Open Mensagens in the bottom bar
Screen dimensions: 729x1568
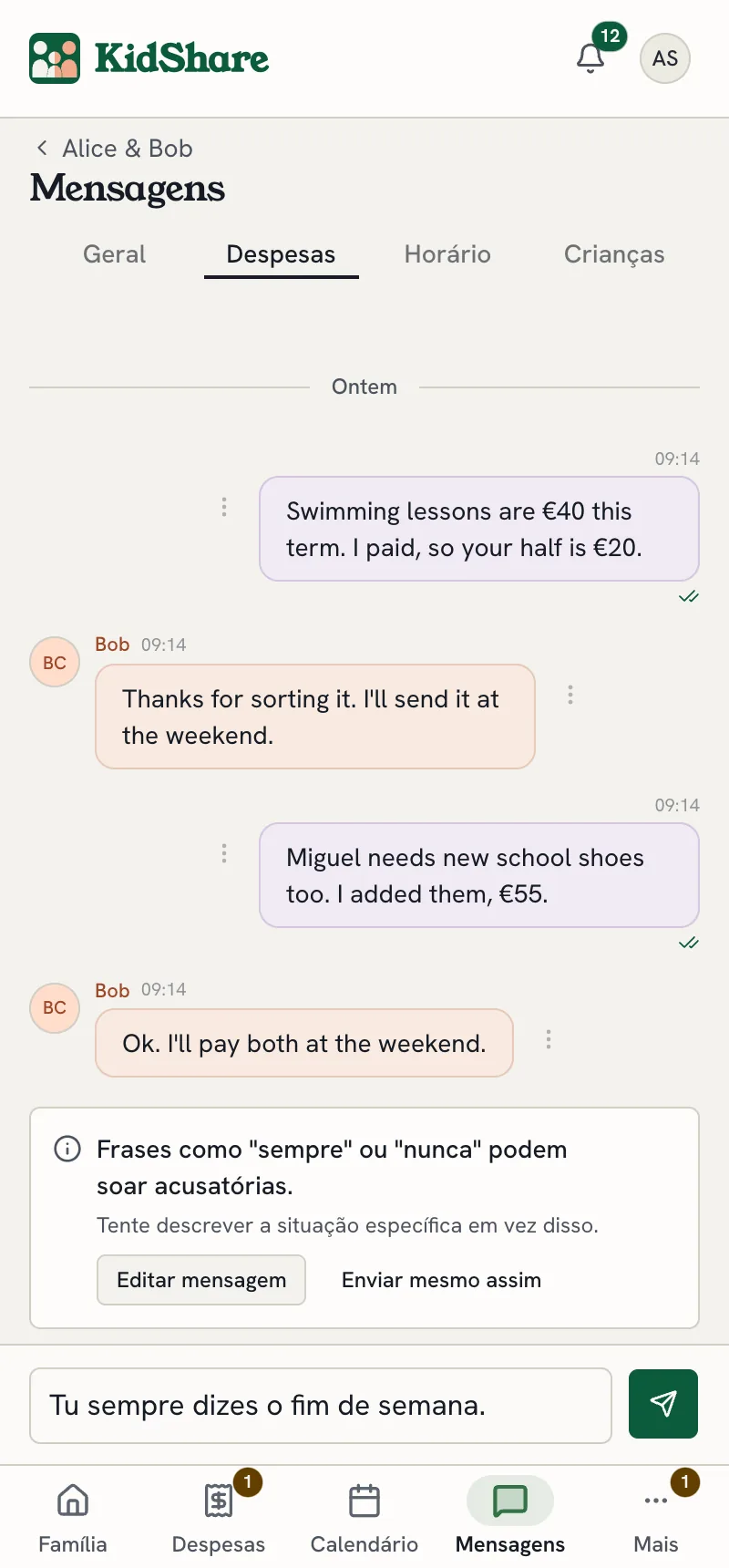510,1519
